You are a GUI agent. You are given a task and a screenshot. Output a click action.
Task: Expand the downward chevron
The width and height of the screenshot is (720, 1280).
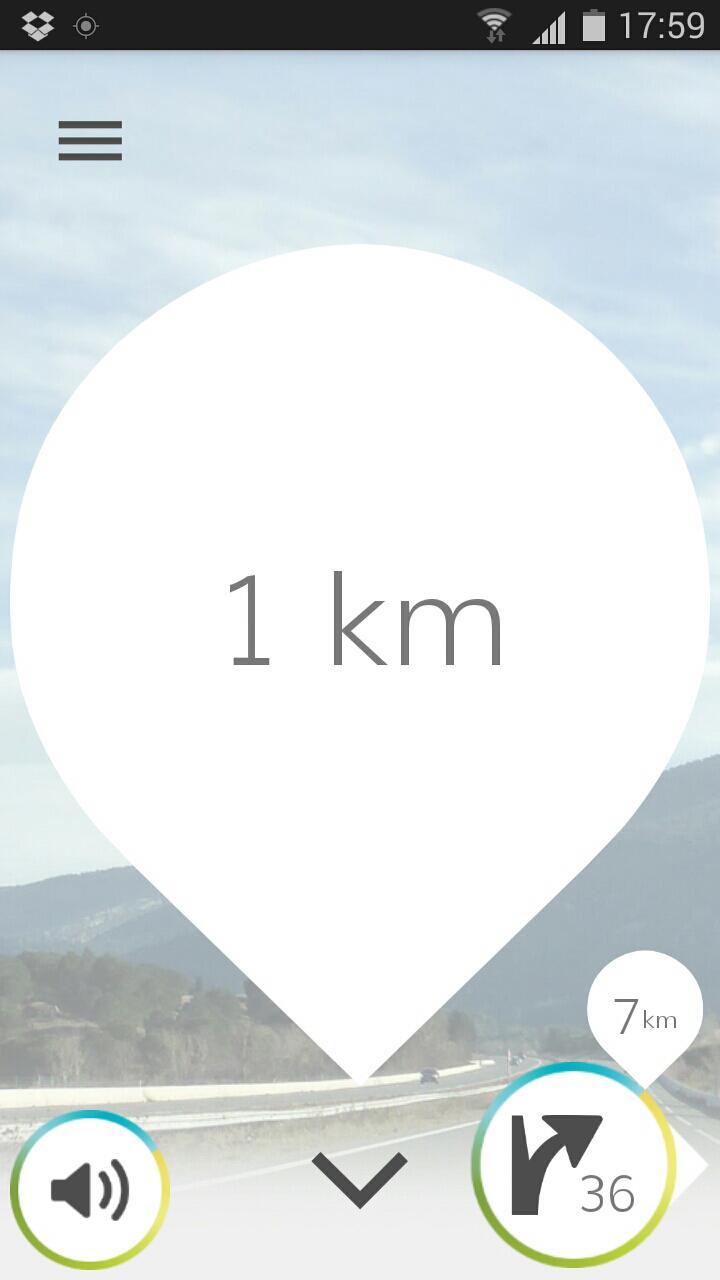pos(359,1178)
